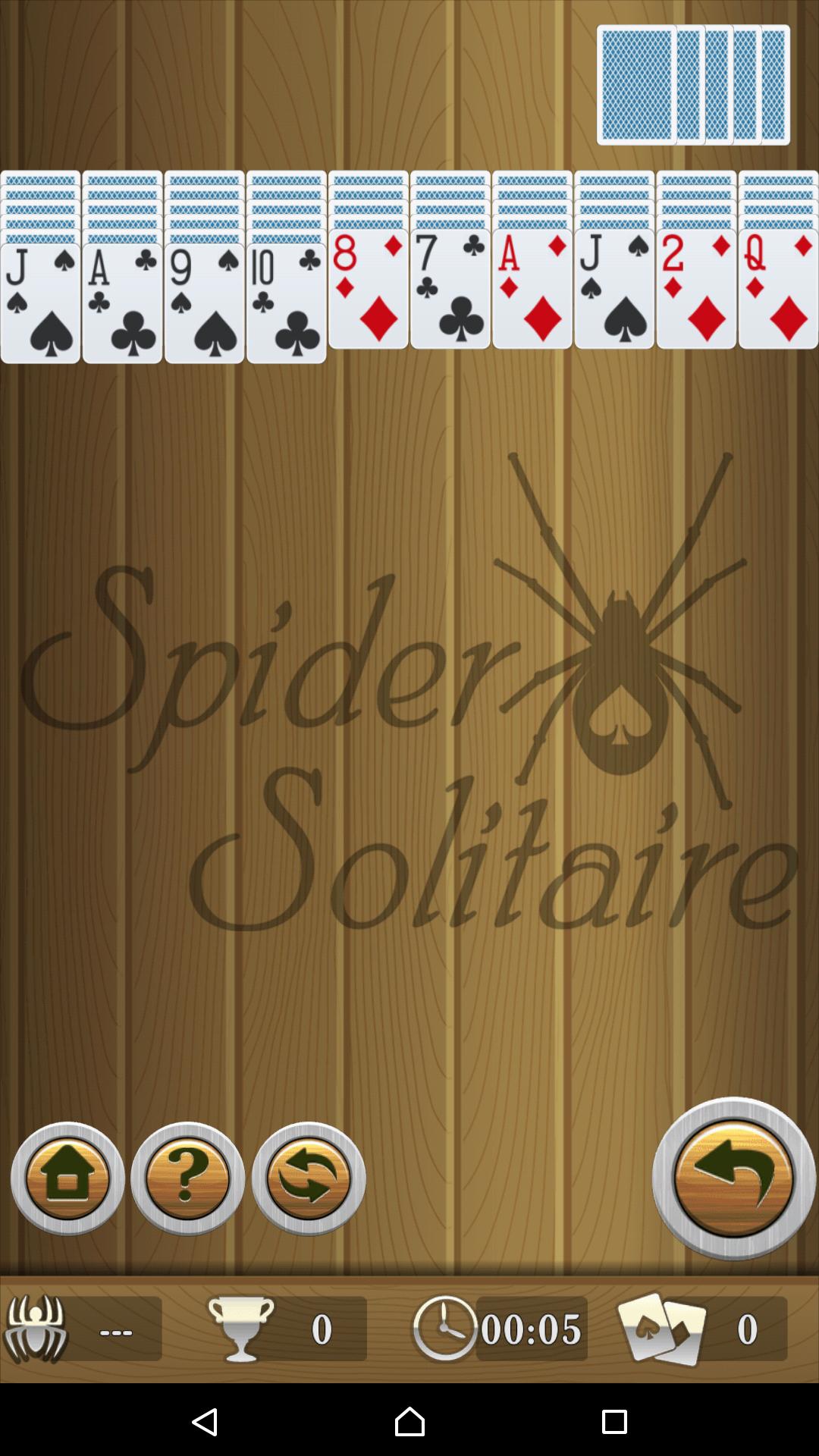
Task: Open the help question mark
Action: point(187,1178)
